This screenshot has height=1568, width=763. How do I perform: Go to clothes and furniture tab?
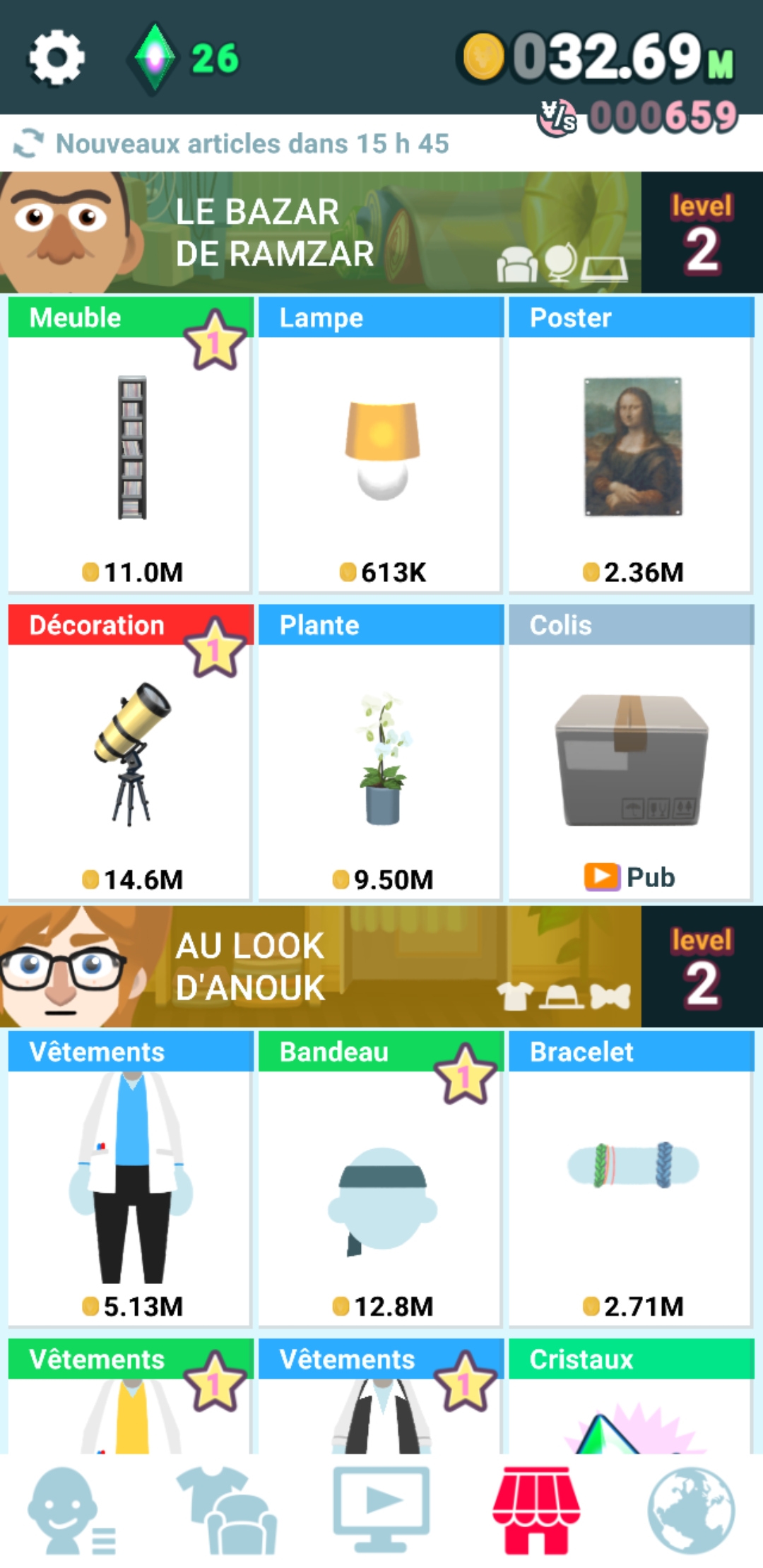point(226,1511)
